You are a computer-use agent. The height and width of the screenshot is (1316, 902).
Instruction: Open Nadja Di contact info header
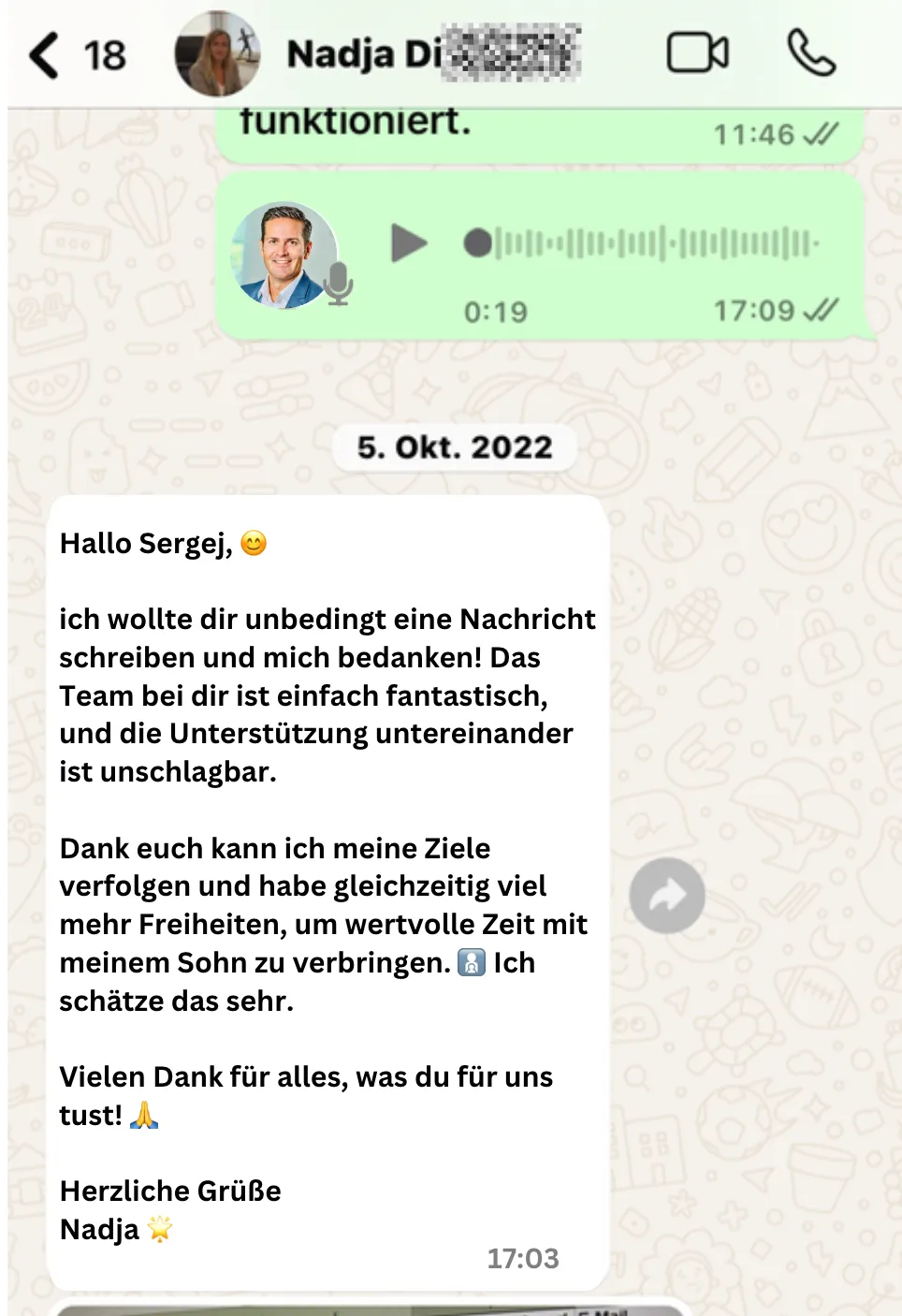tap(433, 53)
